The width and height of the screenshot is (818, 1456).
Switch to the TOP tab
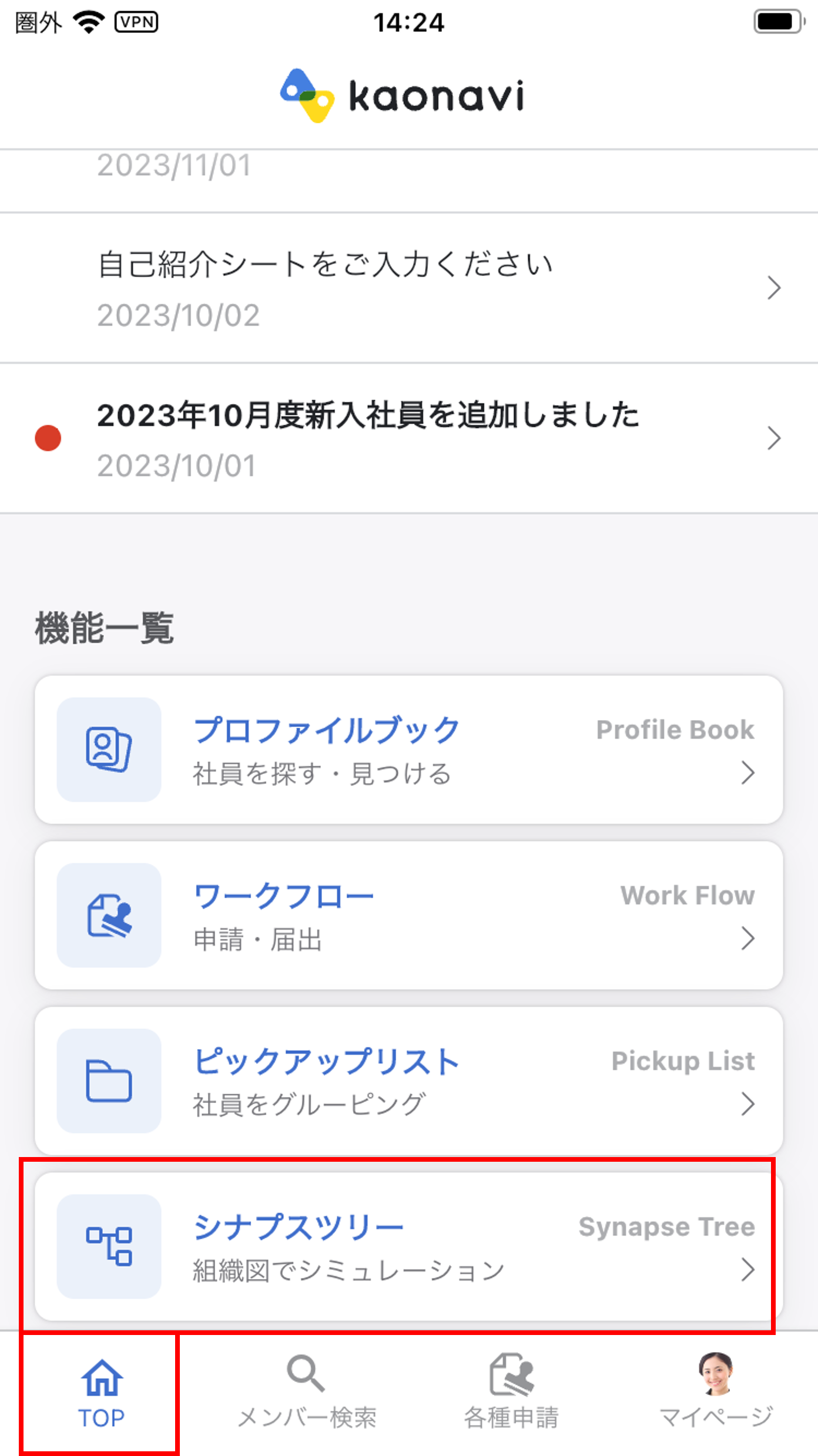pos(102,1393)
